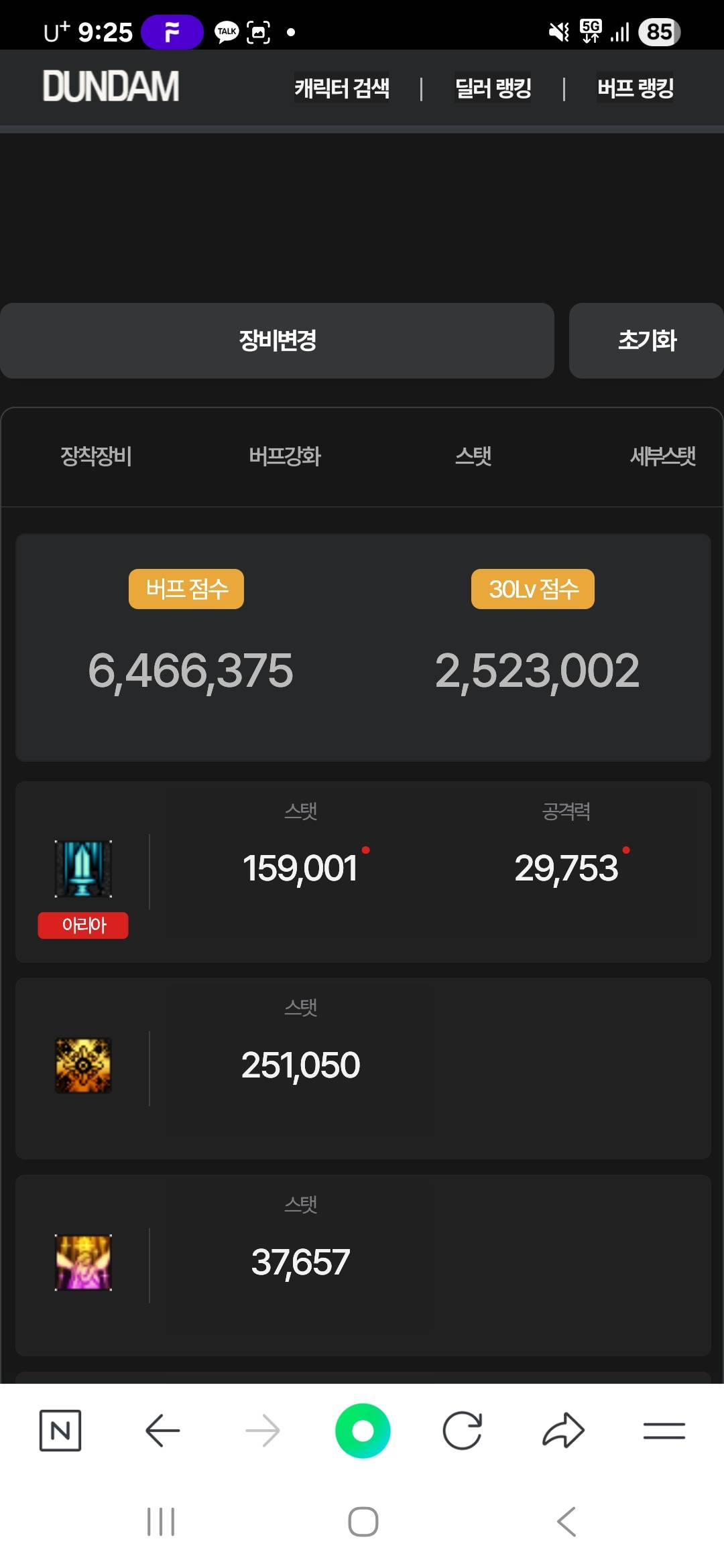The height and width of the screenshot is (1568, 724).
Task: Open the 세부스탯 tab
Action: pyautogui.click(x=662, y=456)
